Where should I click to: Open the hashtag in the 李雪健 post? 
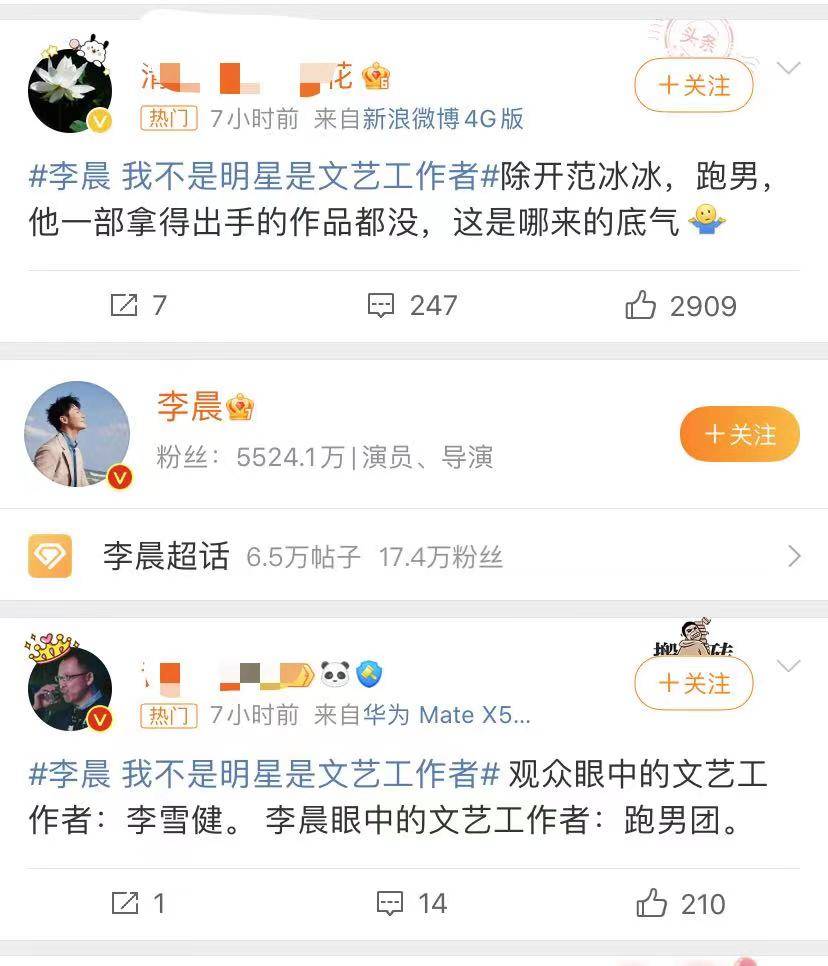coord(264,774)
